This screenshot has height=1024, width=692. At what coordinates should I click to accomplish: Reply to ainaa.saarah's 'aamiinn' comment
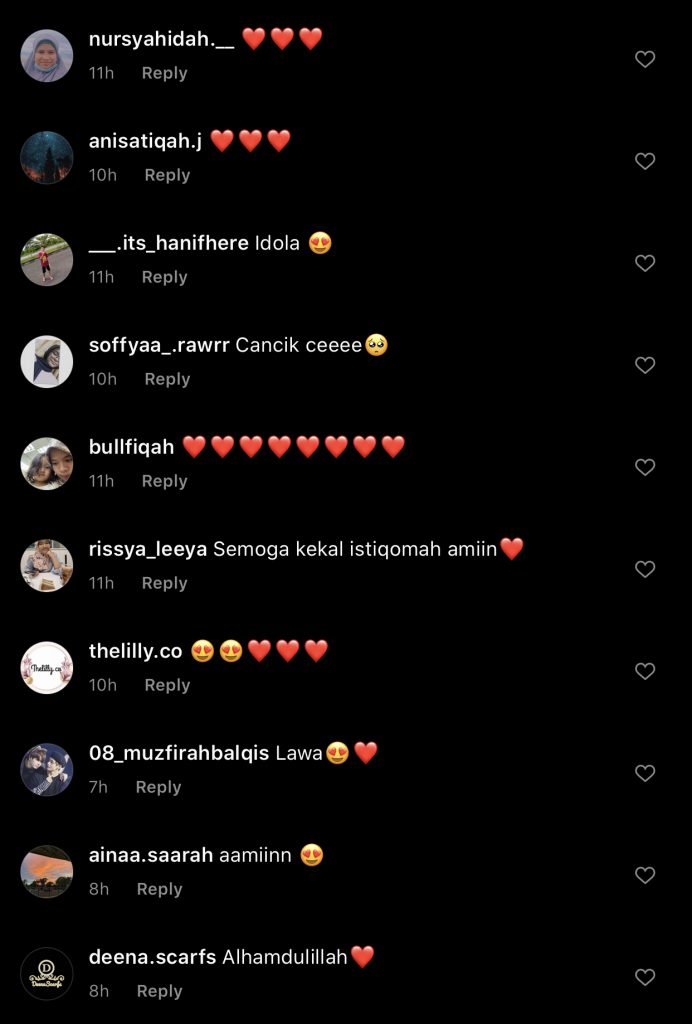pyautogui.click(x=159, y=889)
